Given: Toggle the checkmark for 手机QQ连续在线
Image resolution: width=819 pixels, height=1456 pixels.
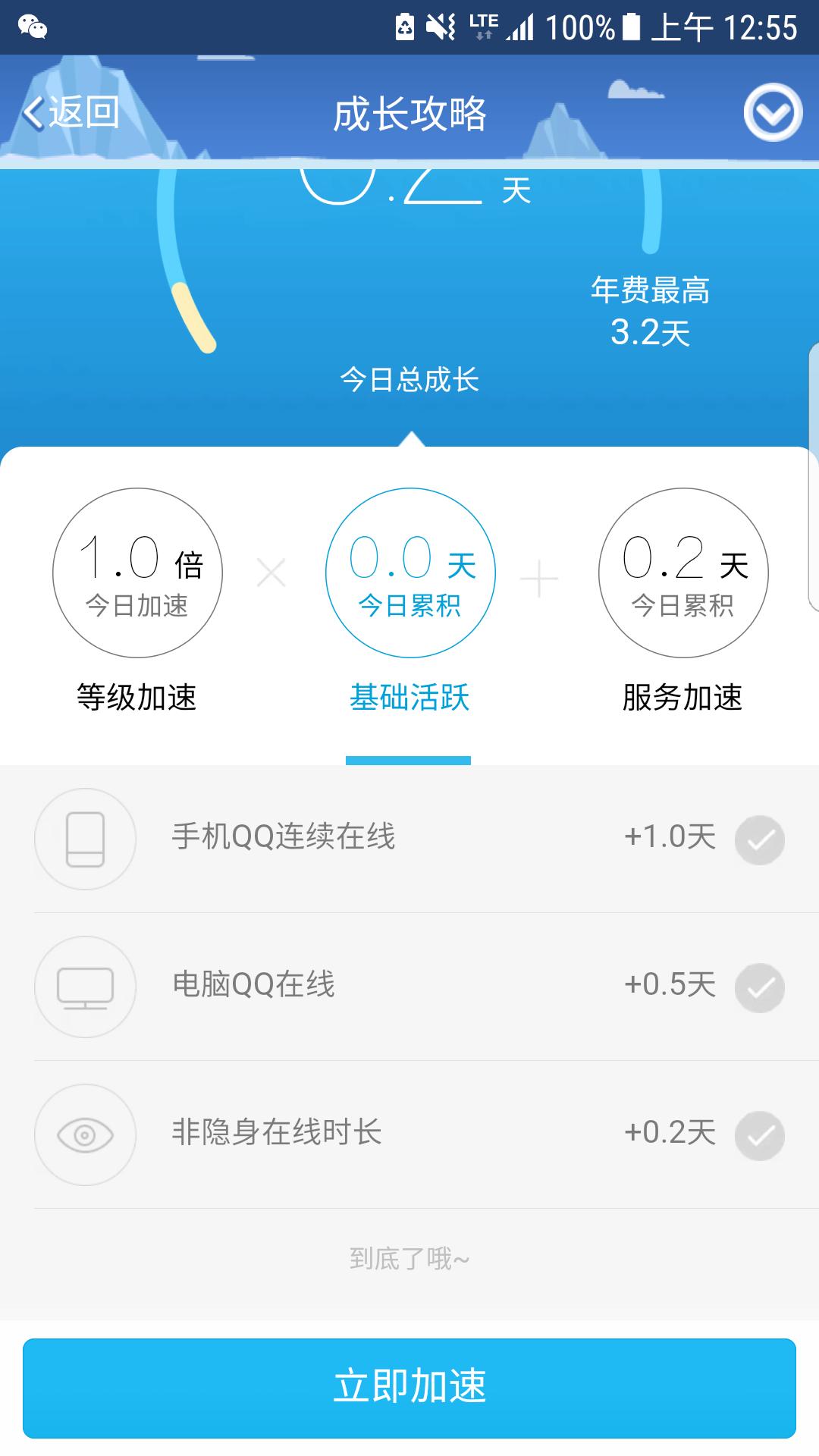Looking at the screenshot, I should pos(758,839).
